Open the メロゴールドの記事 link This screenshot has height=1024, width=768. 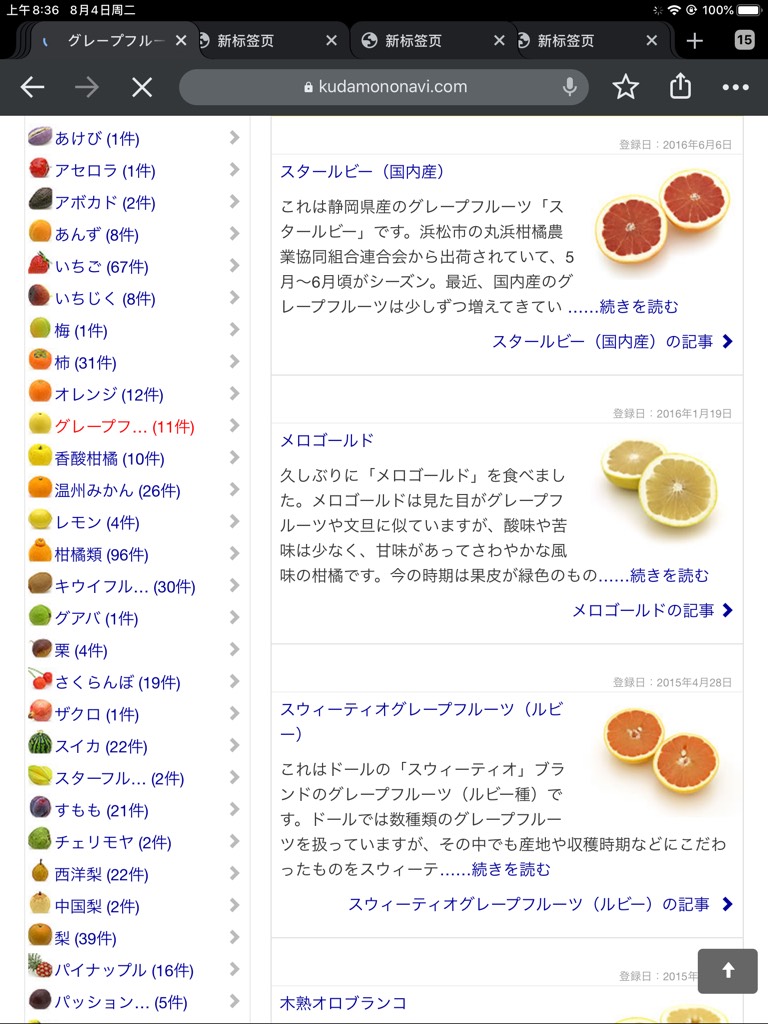[x=652, y=610]
